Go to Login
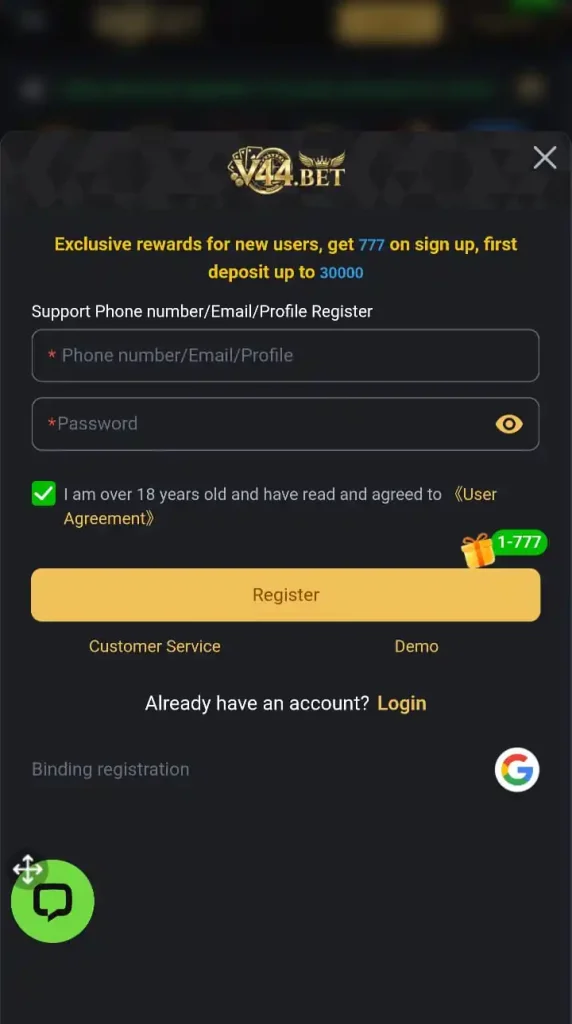572x1024 pixels. (x=402, y=703)
